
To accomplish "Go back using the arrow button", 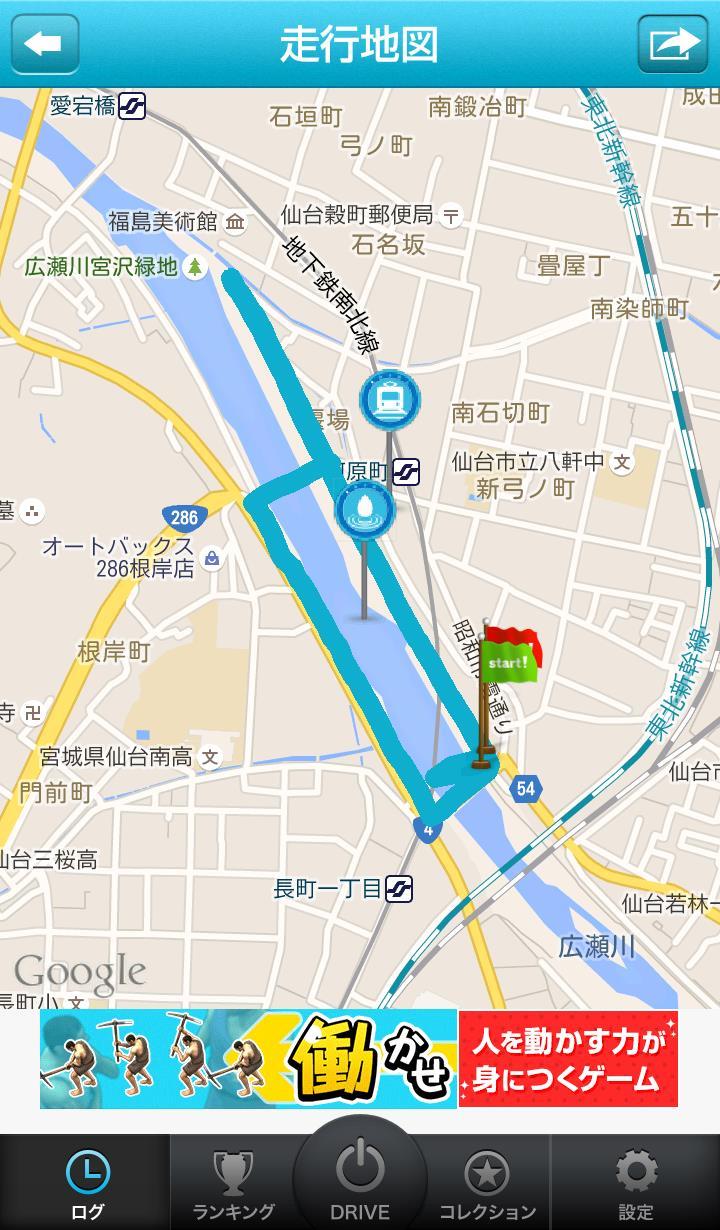I will pos(45,44).
